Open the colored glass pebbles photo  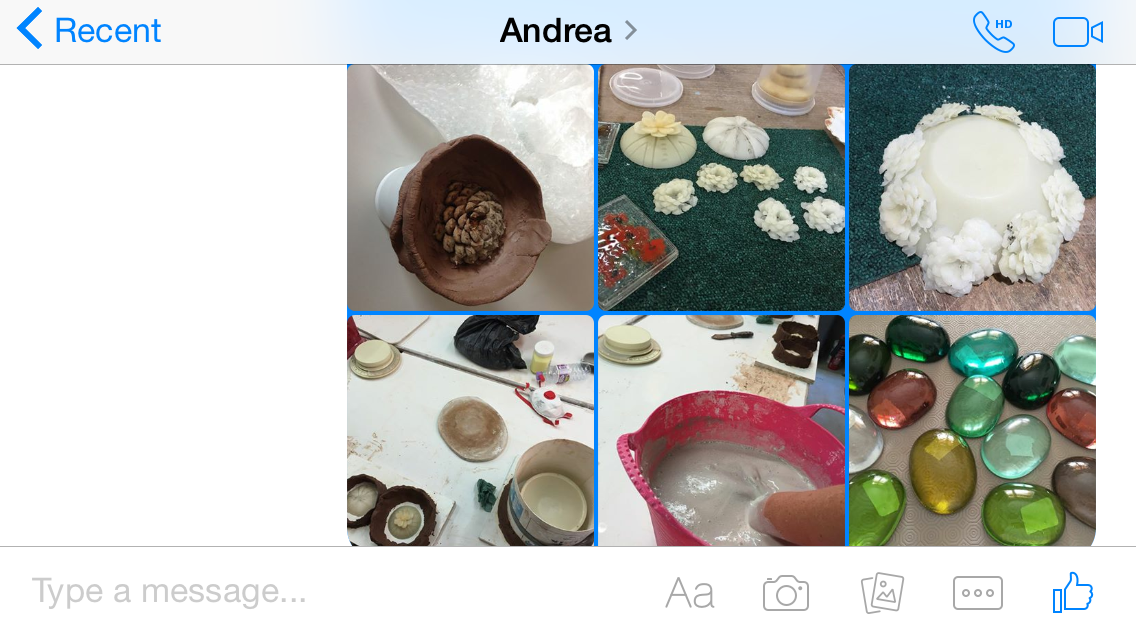[x=972, y=431]
